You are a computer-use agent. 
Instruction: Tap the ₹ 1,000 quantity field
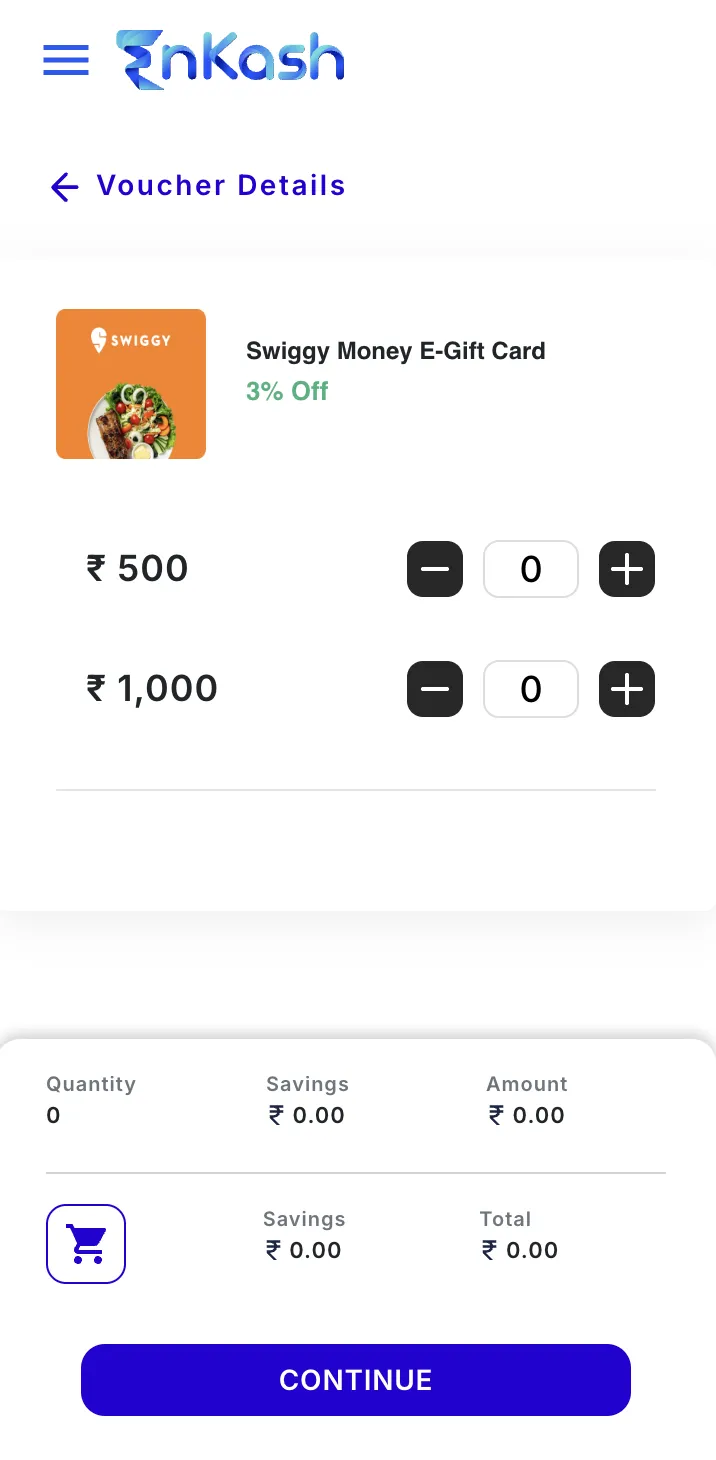point(531,689)
